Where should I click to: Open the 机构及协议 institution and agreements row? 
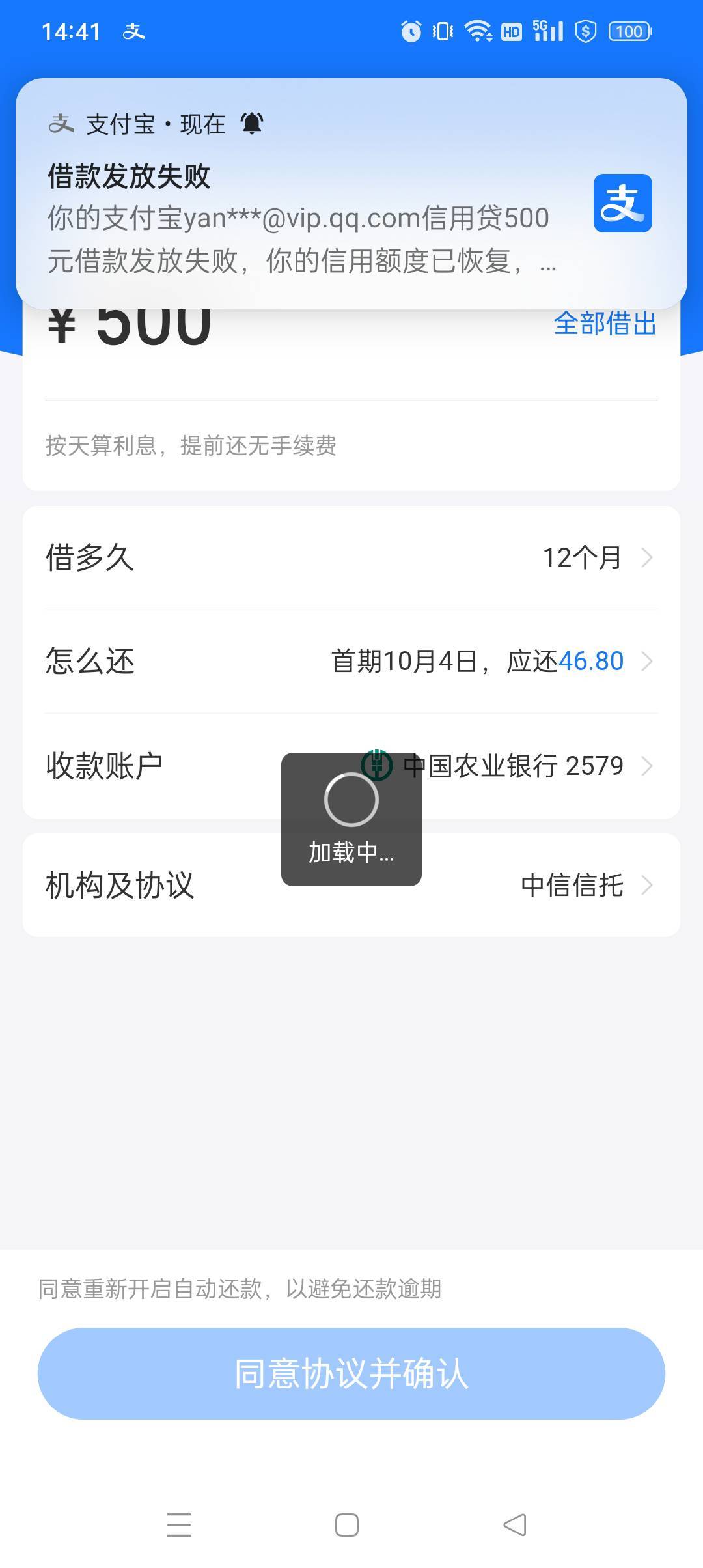pos(351,885)
